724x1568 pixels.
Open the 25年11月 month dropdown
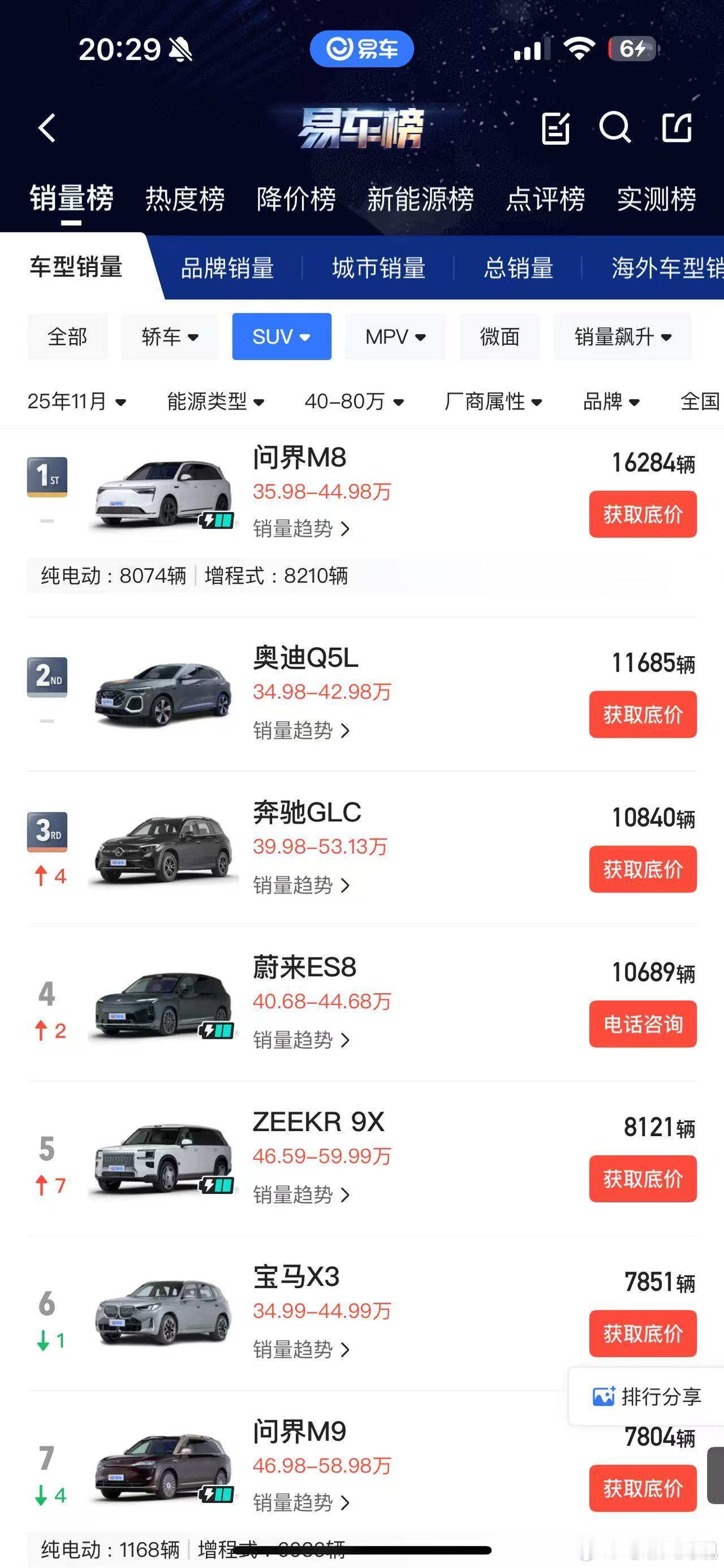(x=77, y=402)
